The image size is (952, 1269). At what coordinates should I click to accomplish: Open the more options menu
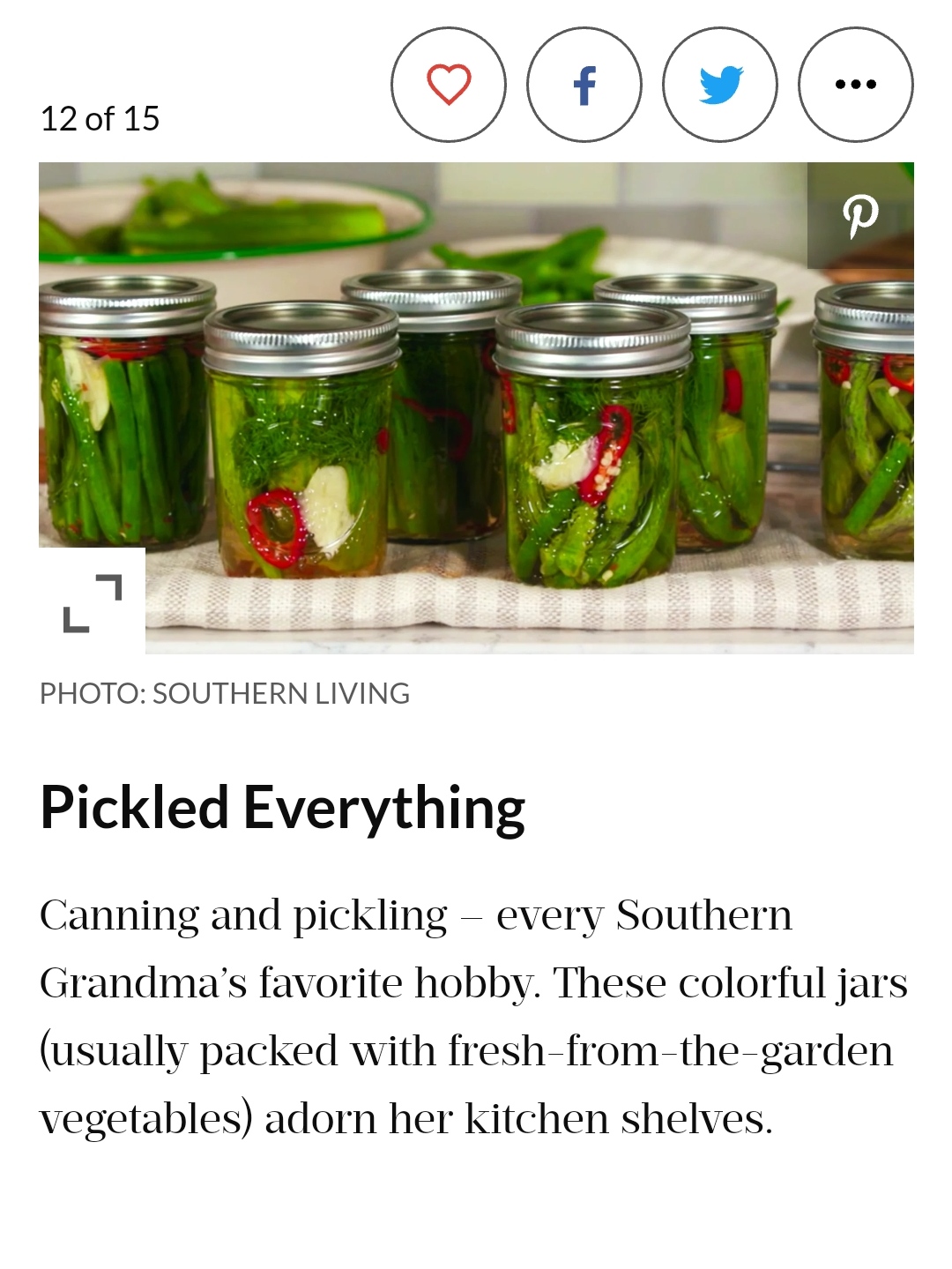856,85
